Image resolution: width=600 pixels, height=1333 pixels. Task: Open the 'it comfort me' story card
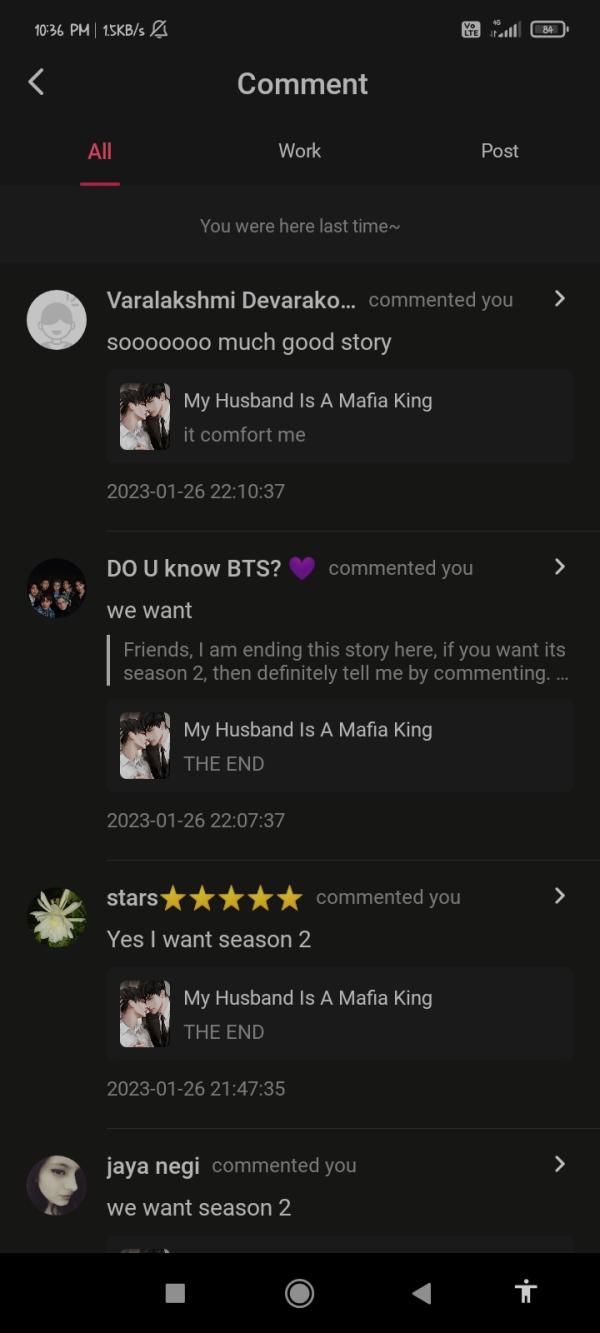[339, 417]
